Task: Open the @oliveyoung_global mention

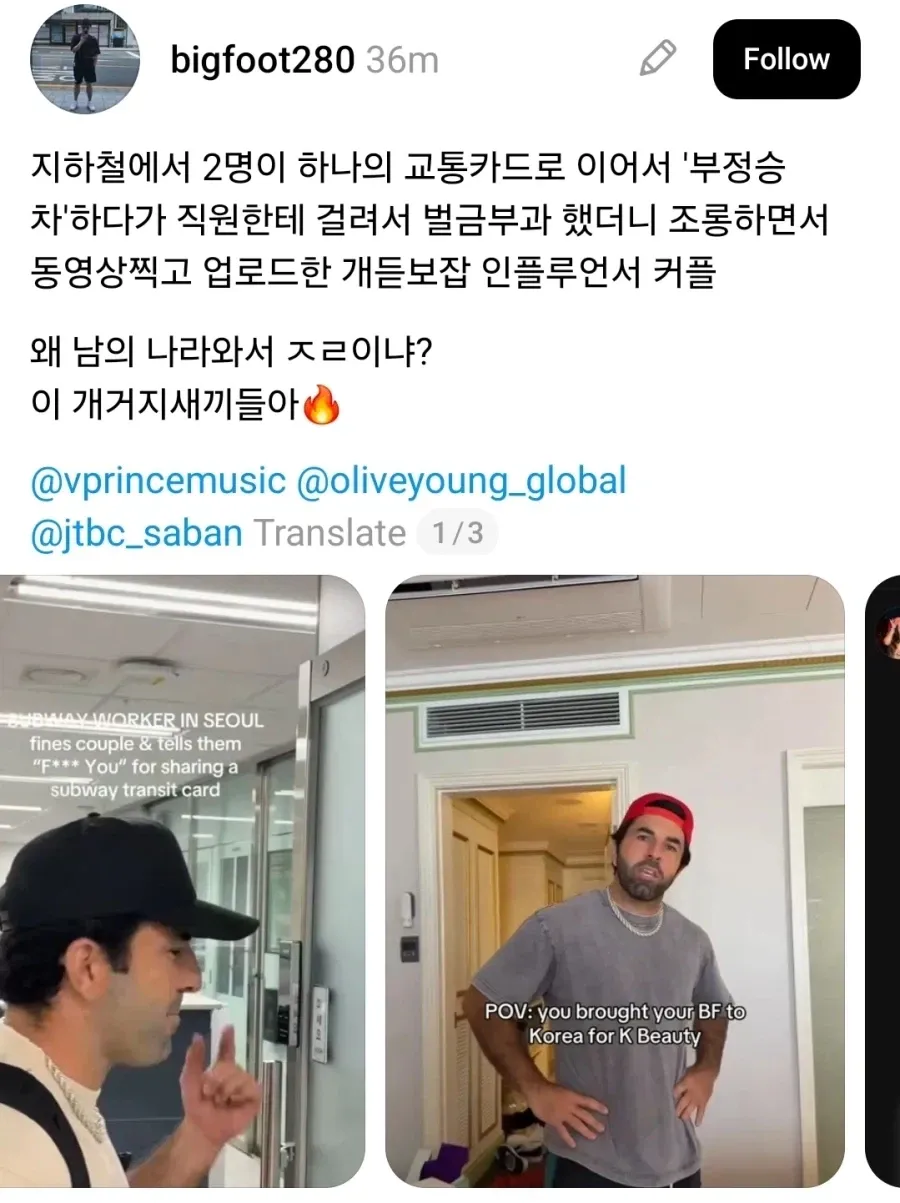Action: [461, 481]
